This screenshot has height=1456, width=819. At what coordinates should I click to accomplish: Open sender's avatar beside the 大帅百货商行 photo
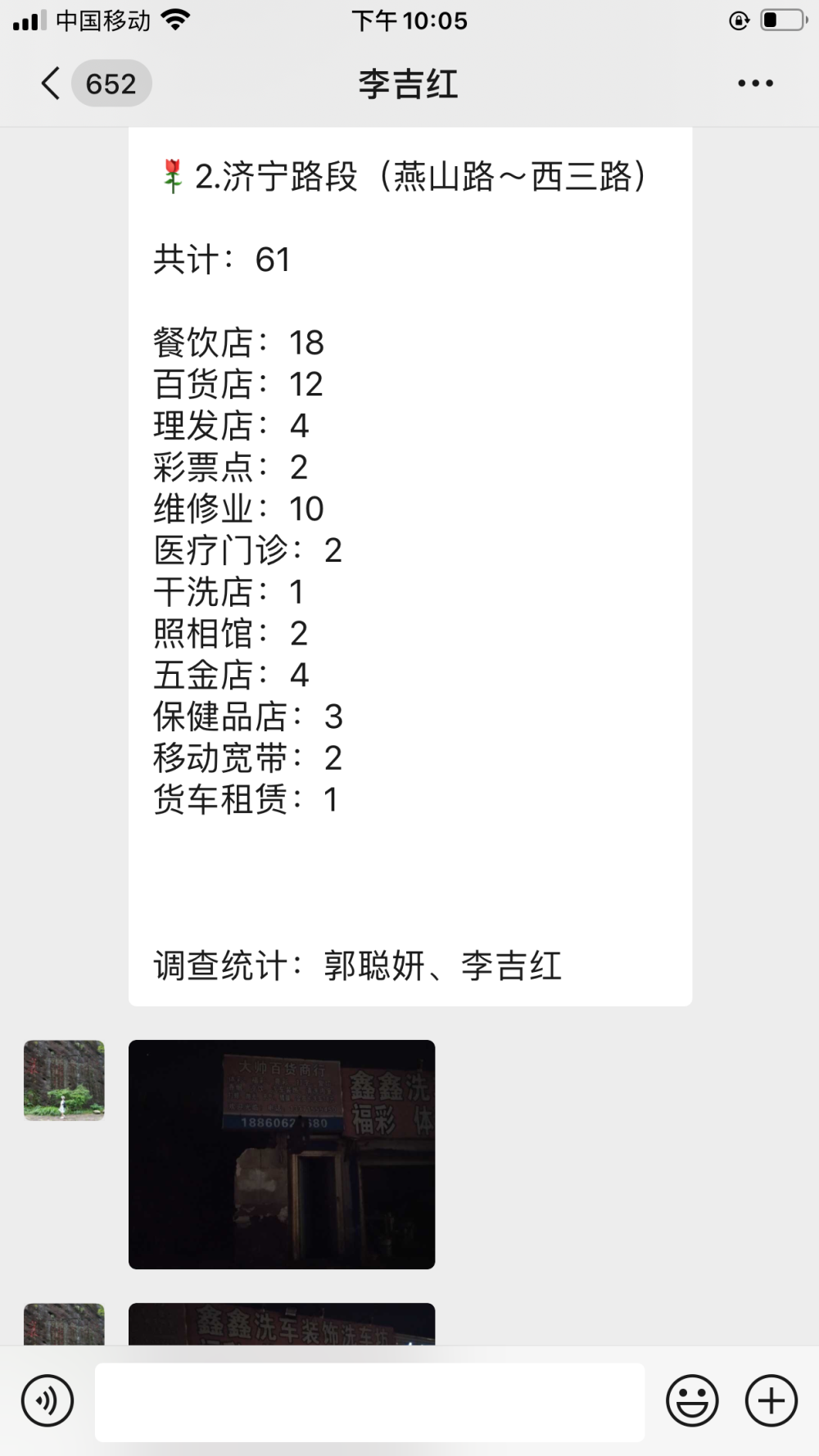[64, 1080]
